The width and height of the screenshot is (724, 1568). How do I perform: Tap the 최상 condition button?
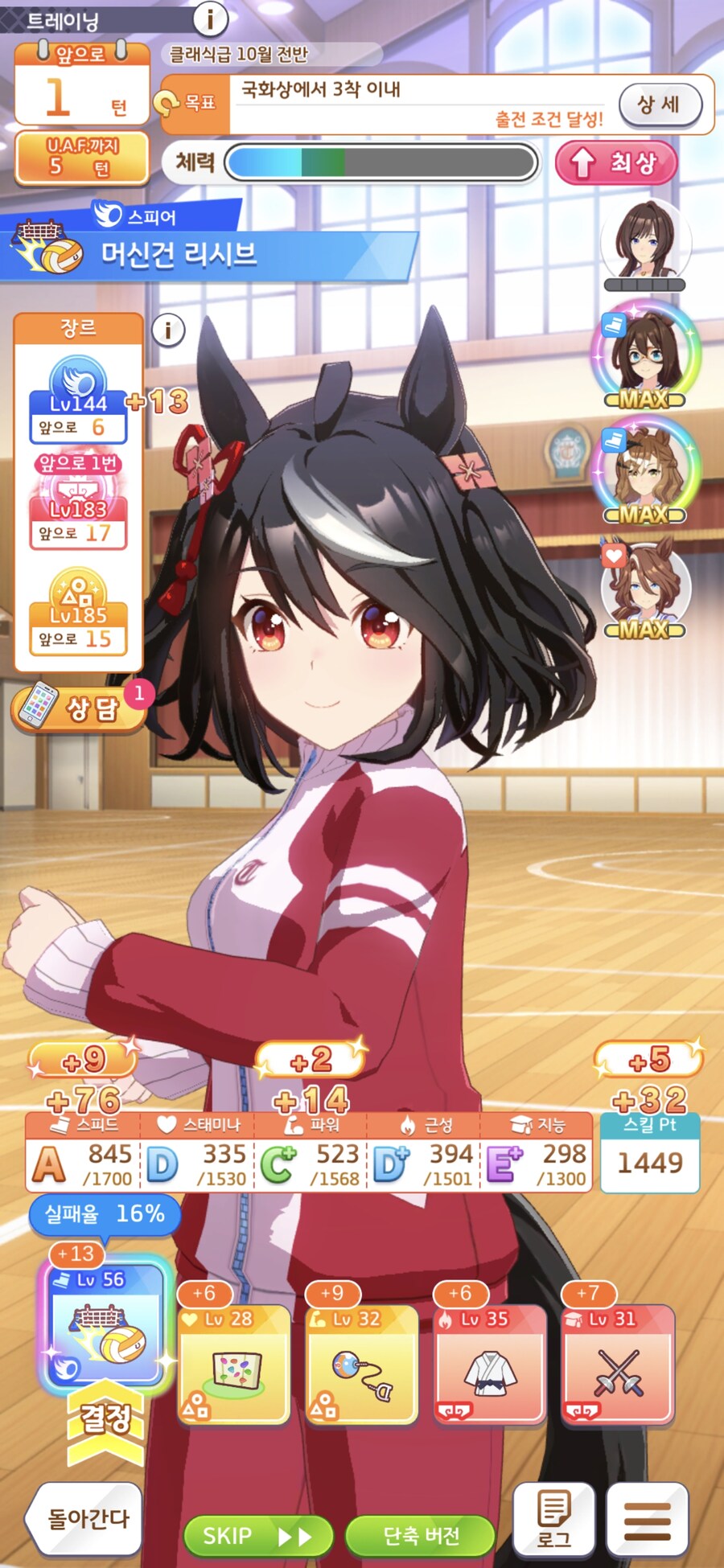point(616,162)
